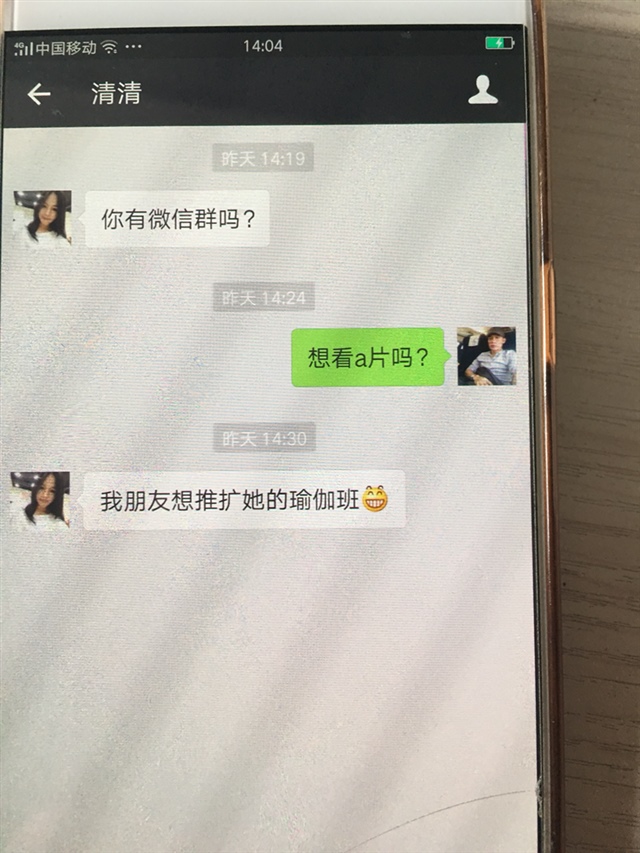Open chat info via the person icon
Image resolution: width=640 pixels, height=853 pixels.
[483, 91]
